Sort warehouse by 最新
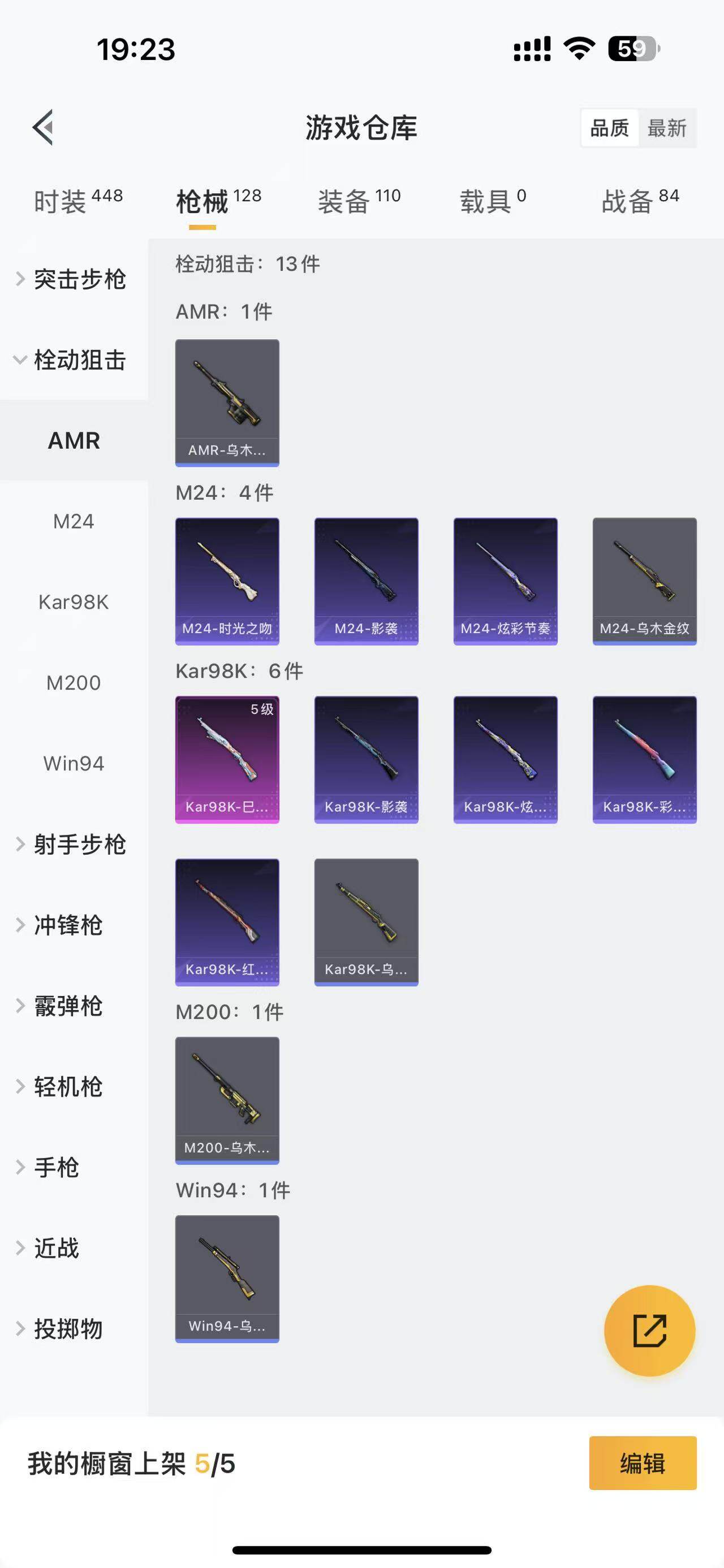The width and height of the screenshot is (724, 1568). click(667, 128)
